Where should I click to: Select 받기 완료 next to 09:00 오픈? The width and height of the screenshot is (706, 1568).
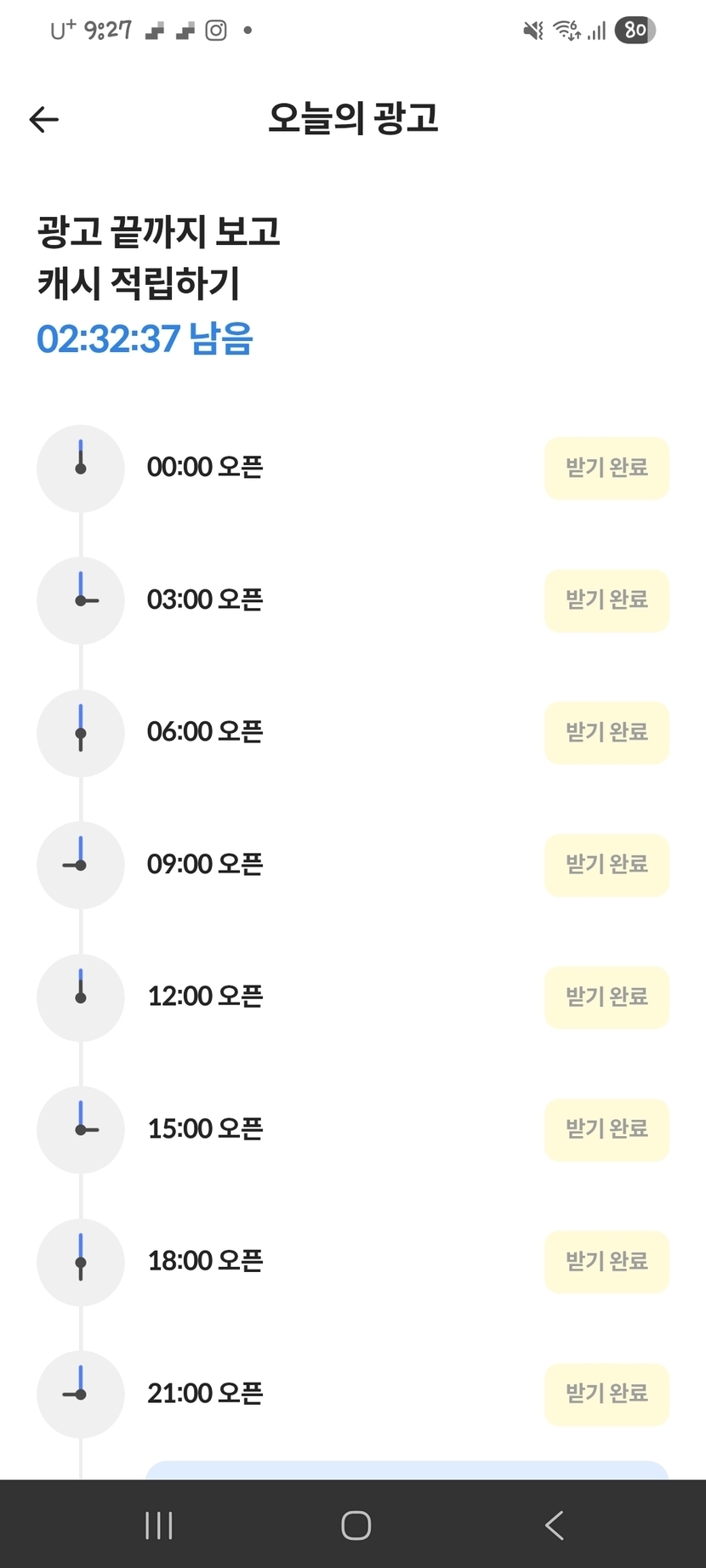point(606,865)
